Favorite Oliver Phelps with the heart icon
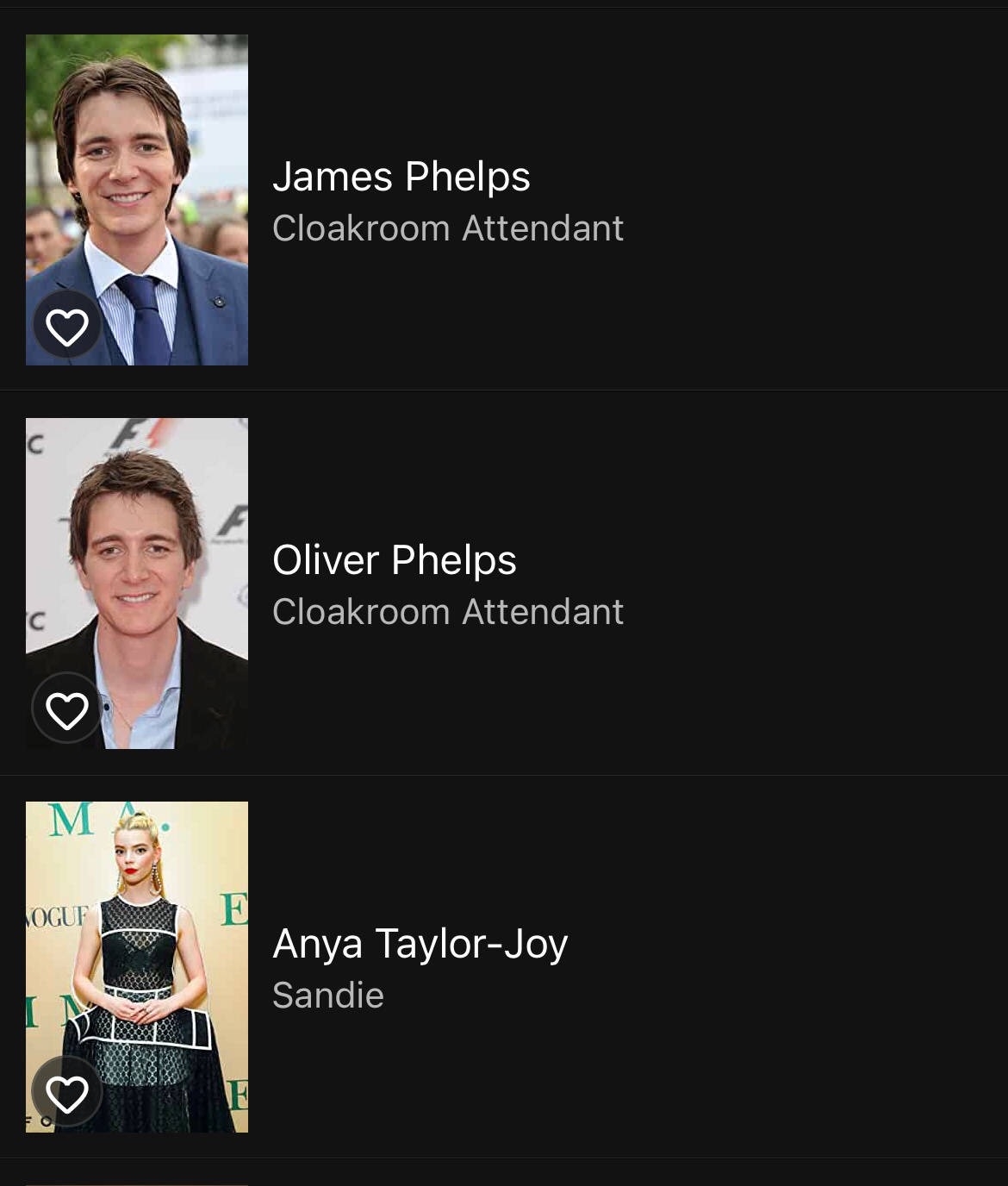 point(67,709)
